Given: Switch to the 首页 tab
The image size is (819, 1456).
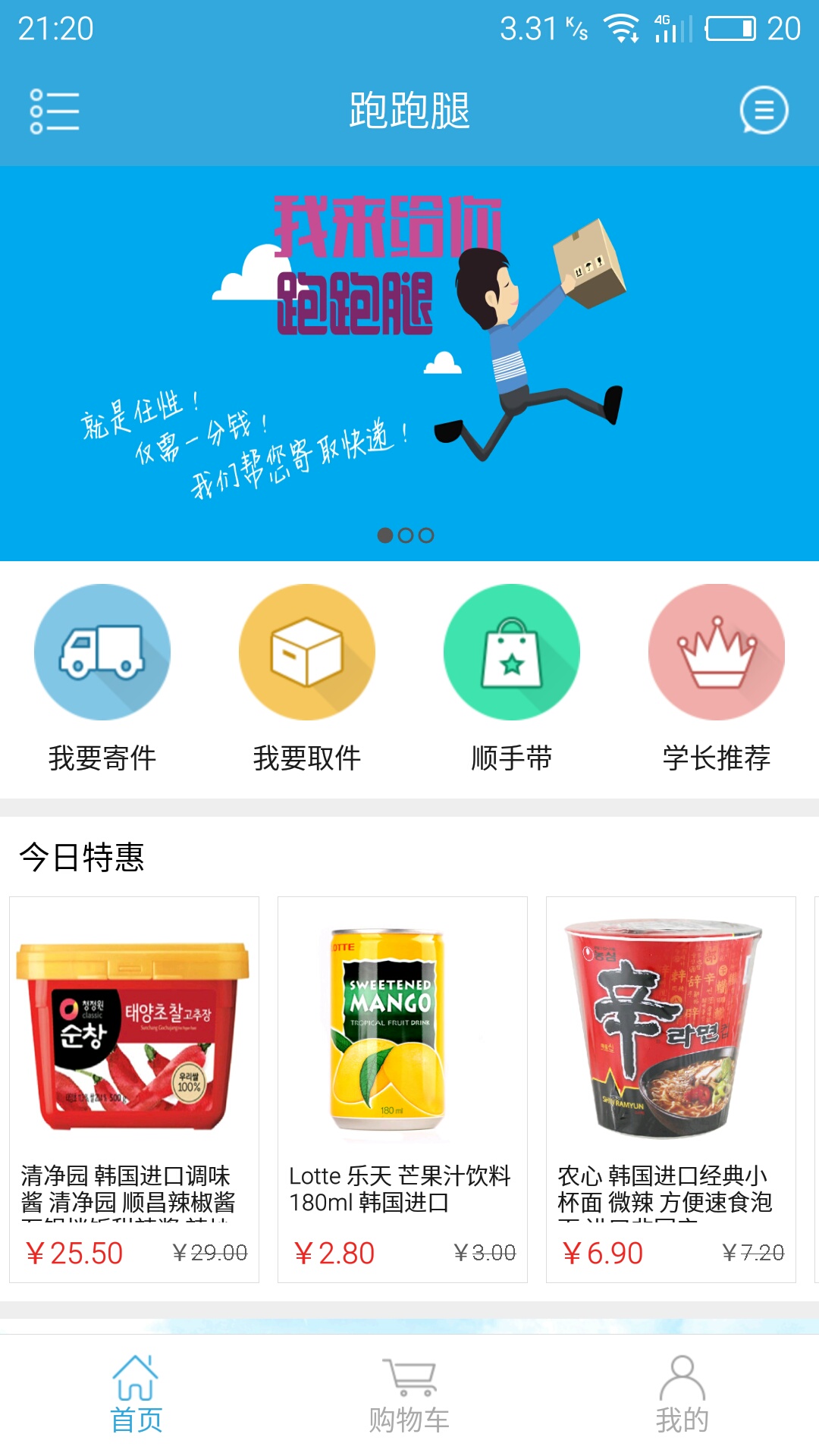Looking at the screenshot, I should (x=136, y=1395).
